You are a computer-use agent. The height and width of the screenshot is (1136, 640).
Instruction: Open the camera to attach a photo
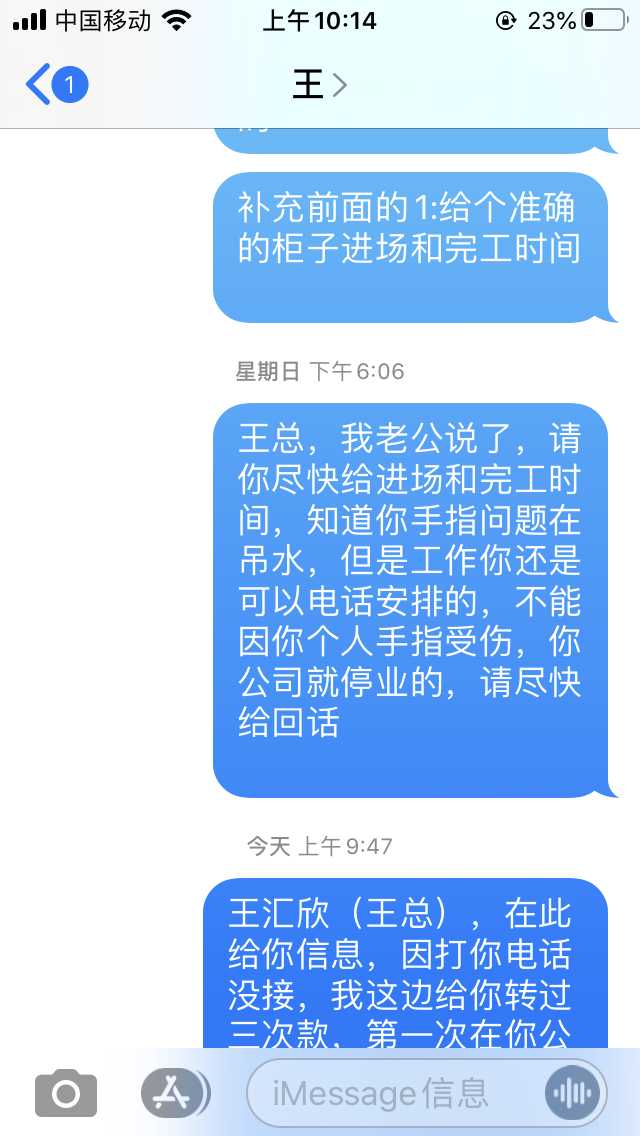tap(66, 1093)
